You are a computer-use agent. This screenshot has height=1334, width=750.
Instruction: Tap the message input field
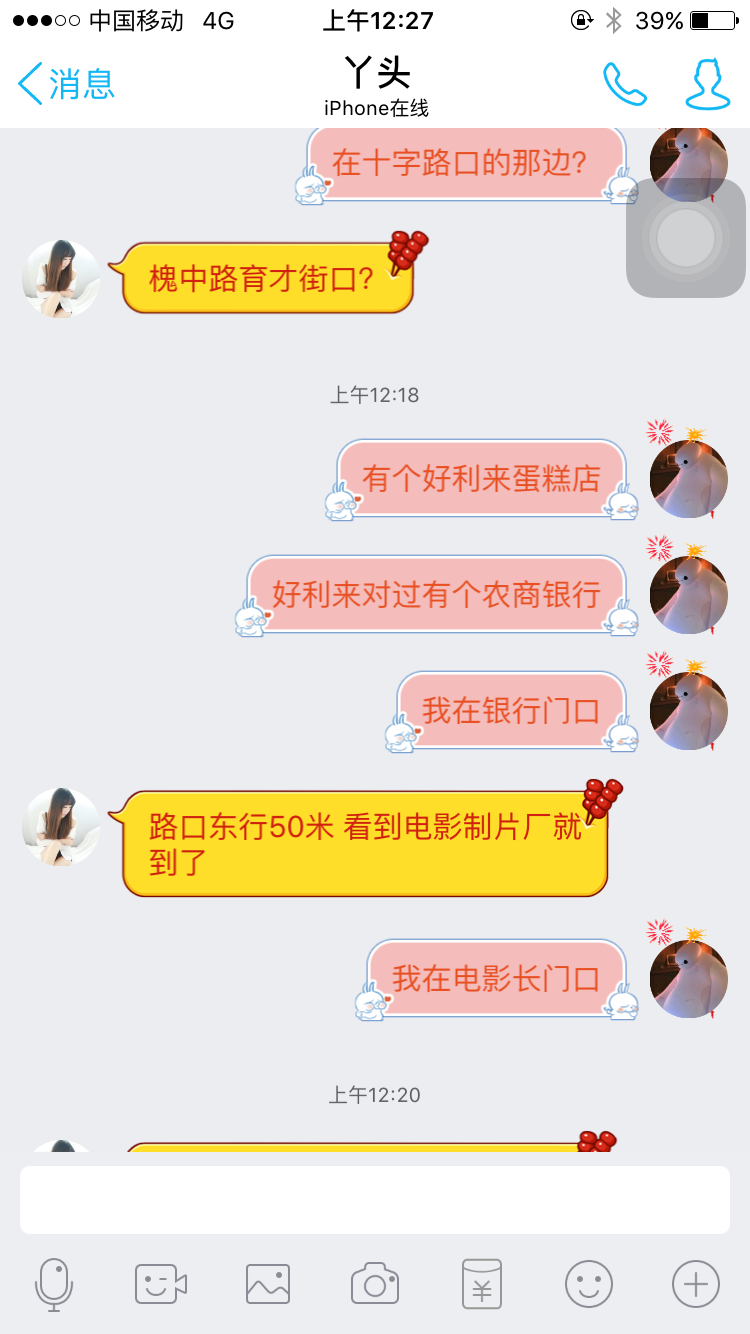pos(375,1198)
